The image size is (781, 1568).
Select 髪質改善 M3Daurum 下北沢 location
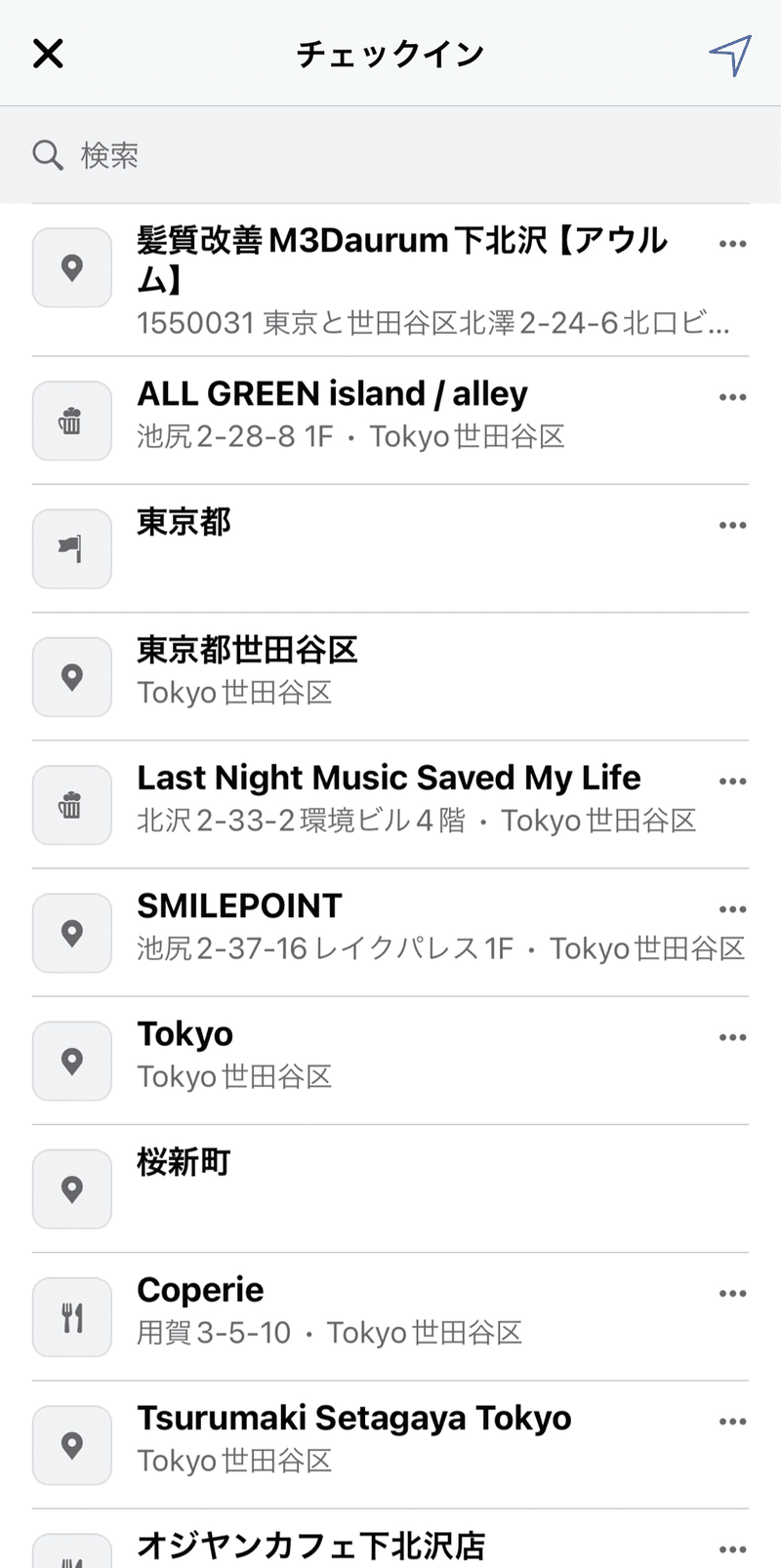point(390,280)
